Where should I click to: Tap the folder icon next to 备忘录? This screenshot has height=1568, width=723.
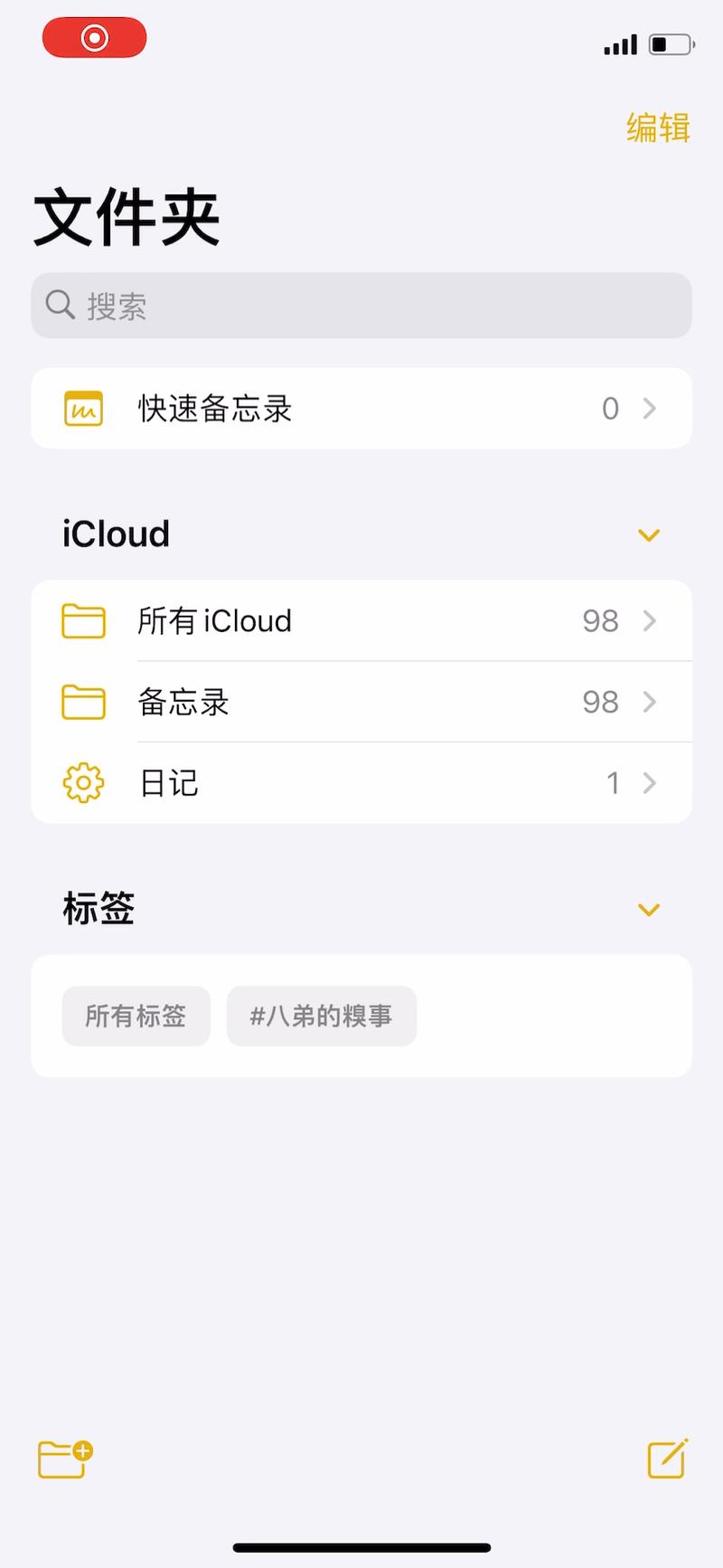[82, 703]
